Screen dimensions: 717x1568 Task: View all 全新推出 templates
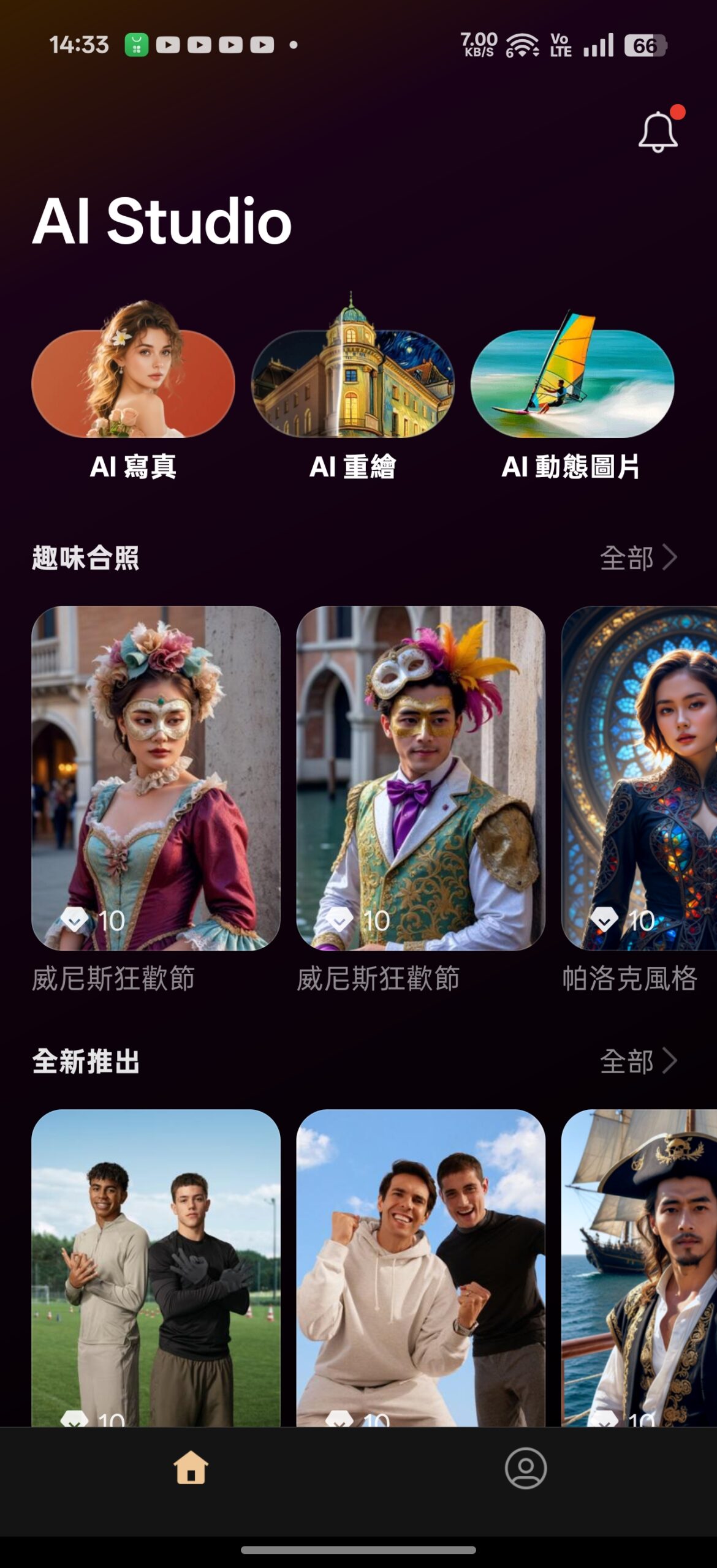point(638,1061)
